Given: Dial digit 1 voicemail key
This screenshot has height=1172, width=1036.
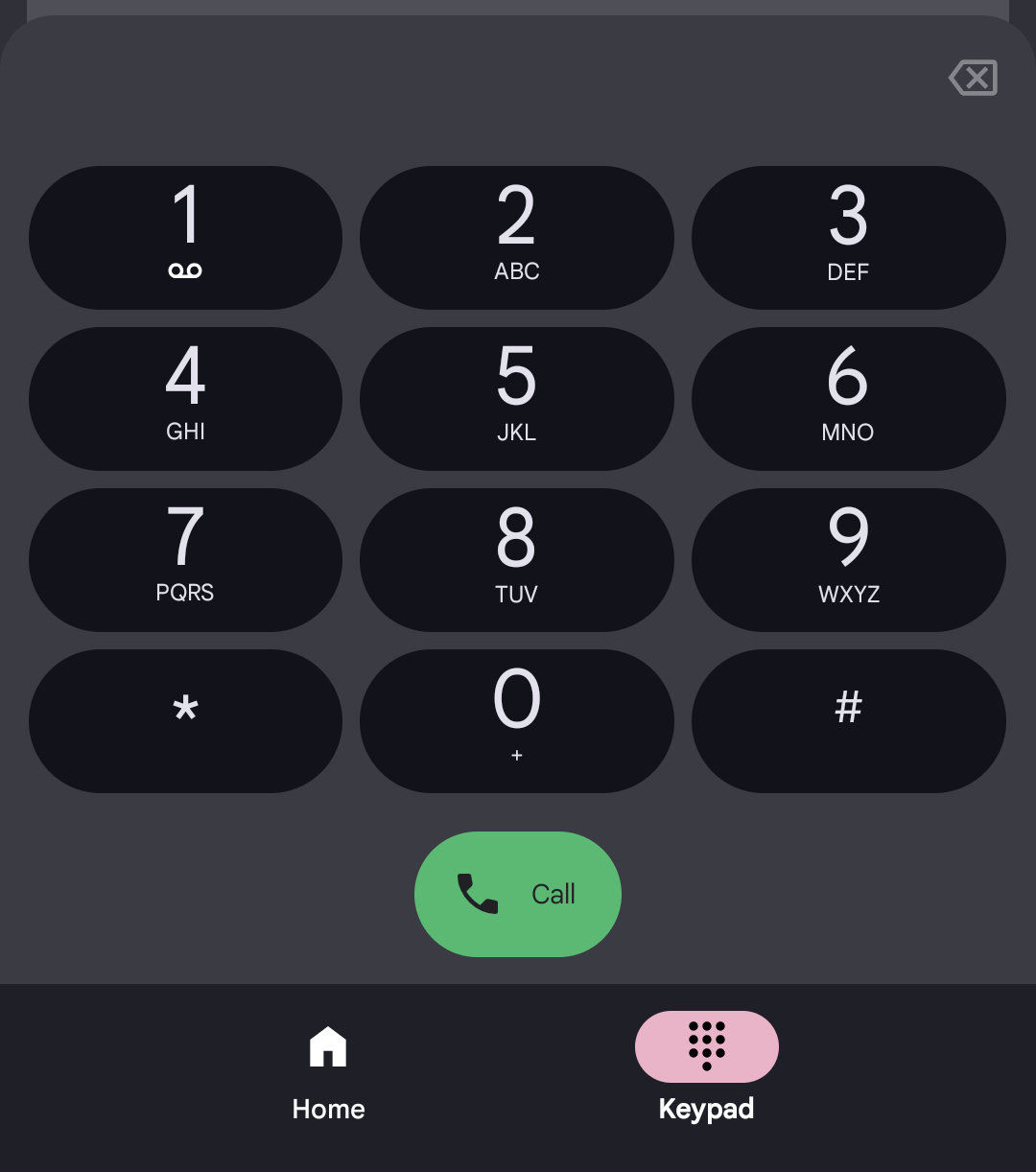Looking at the screenshot, I should tap(185, 237).
